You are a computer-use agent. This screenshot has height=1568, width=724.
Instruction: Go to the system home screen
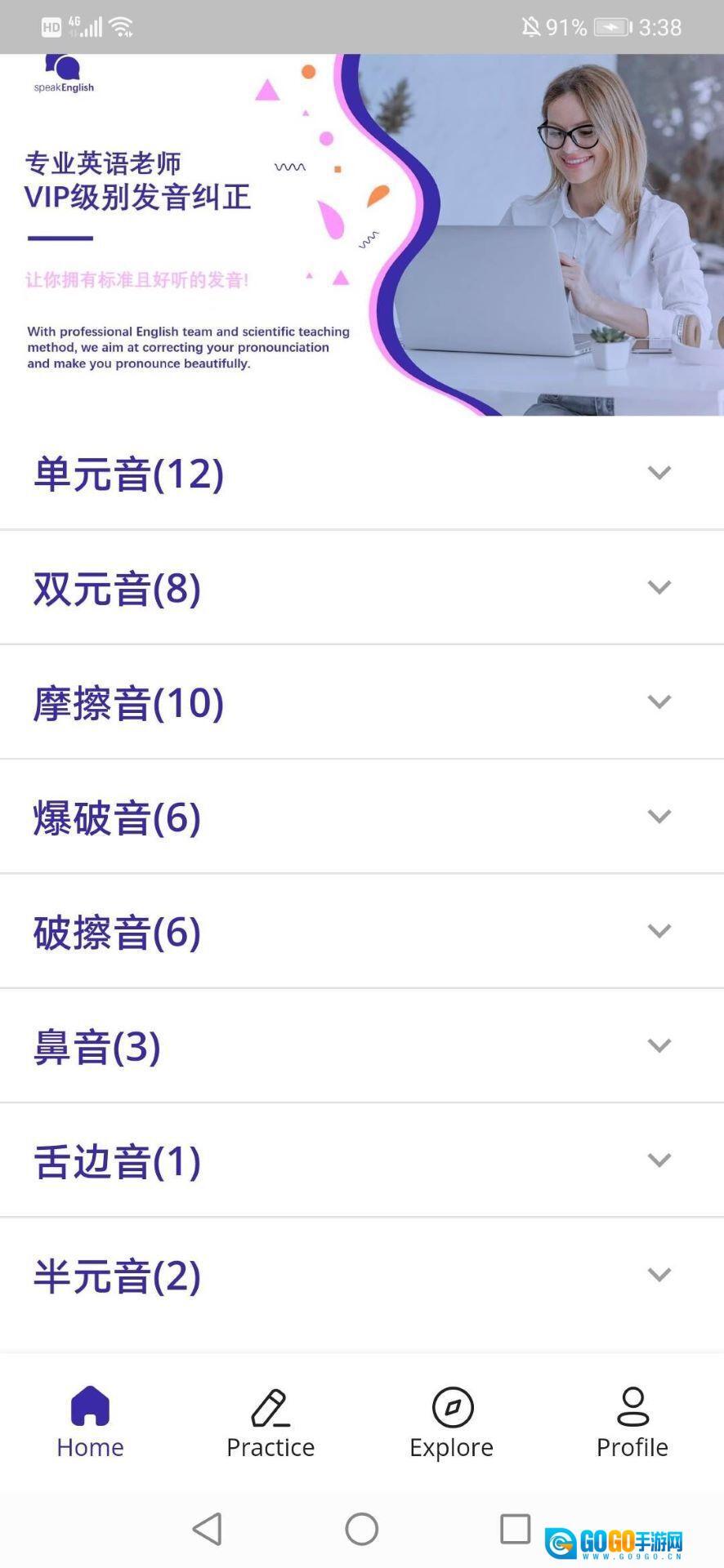click(362, 1529)
